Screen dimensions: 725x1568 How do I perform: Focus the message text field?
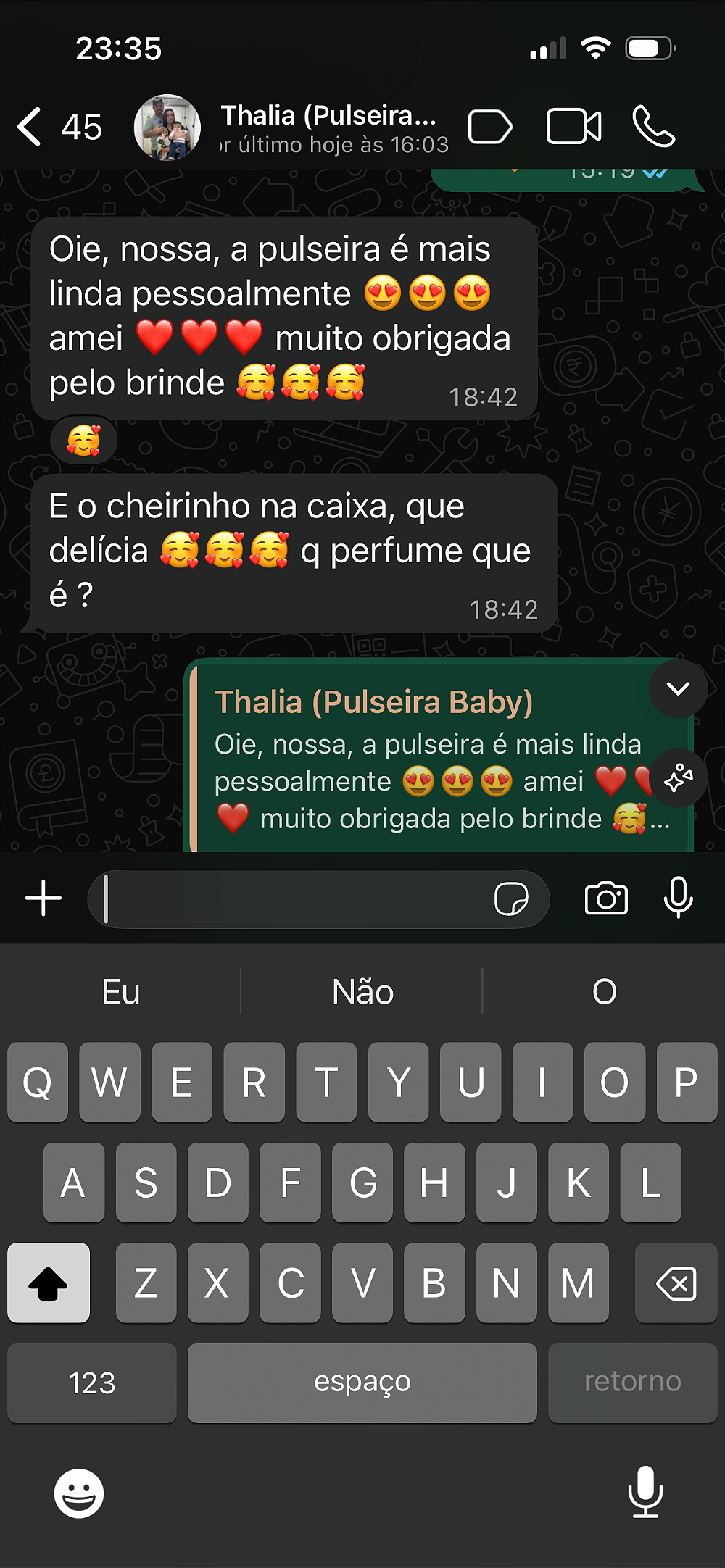pos(290,899)
